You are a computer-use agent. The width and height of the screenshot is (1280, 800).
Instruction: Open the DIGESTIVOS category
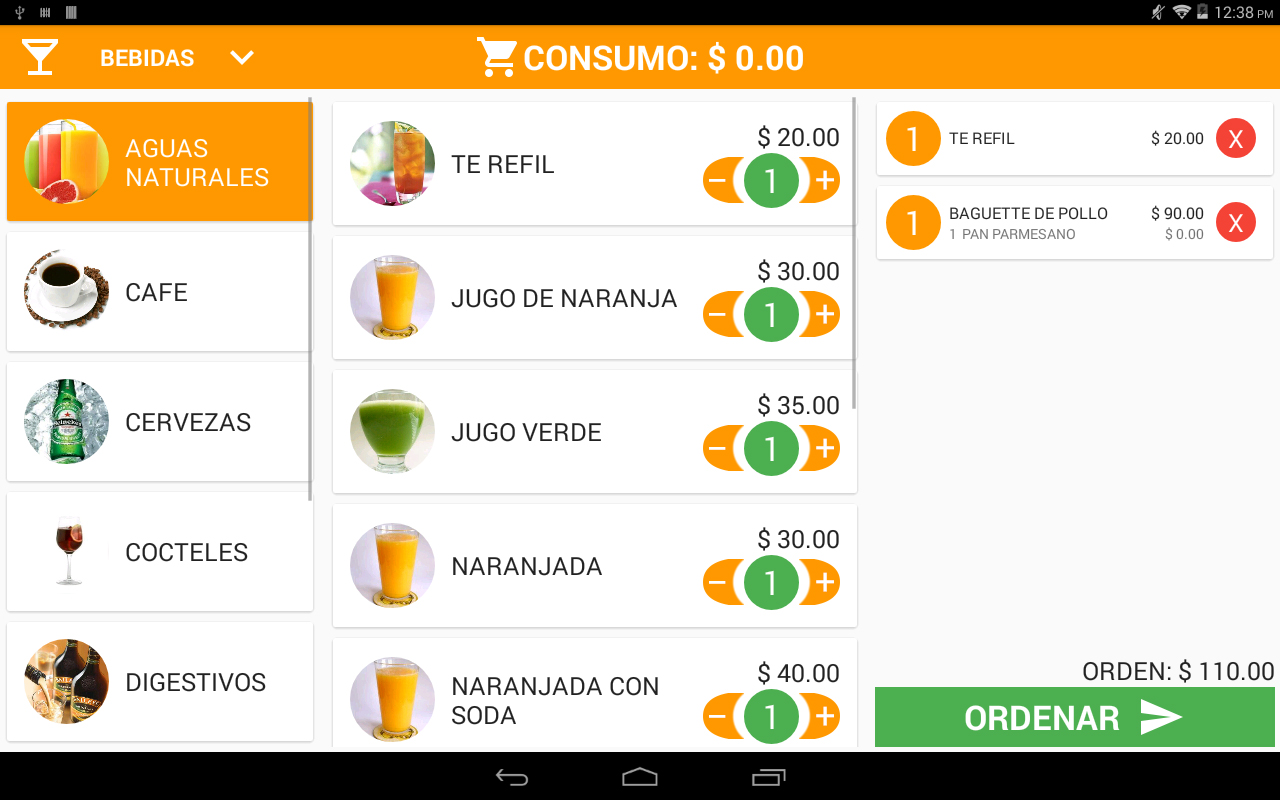160,682
